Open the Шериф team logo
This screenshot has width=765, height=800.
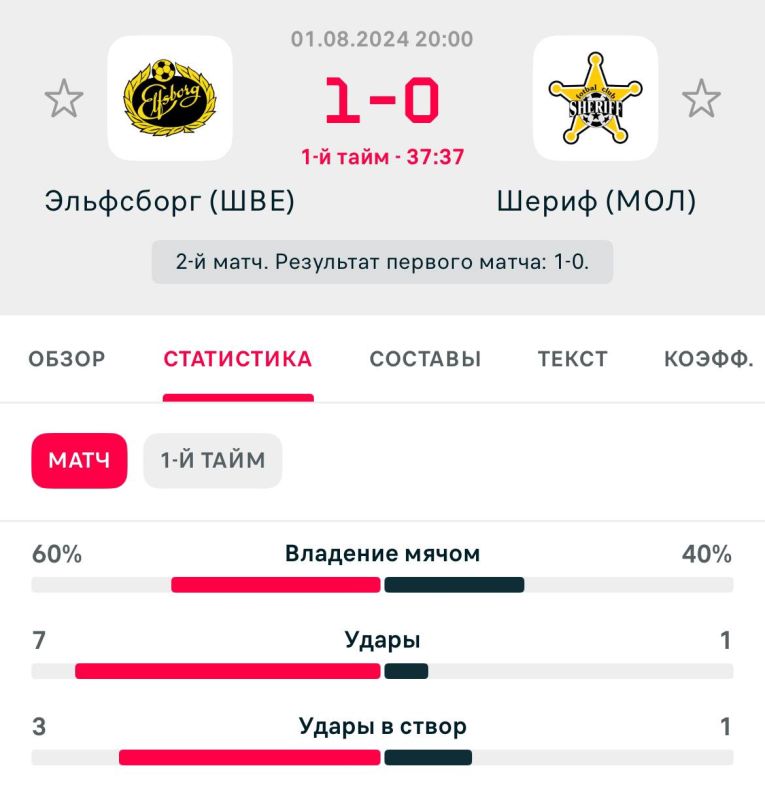(x=595, y=98)
